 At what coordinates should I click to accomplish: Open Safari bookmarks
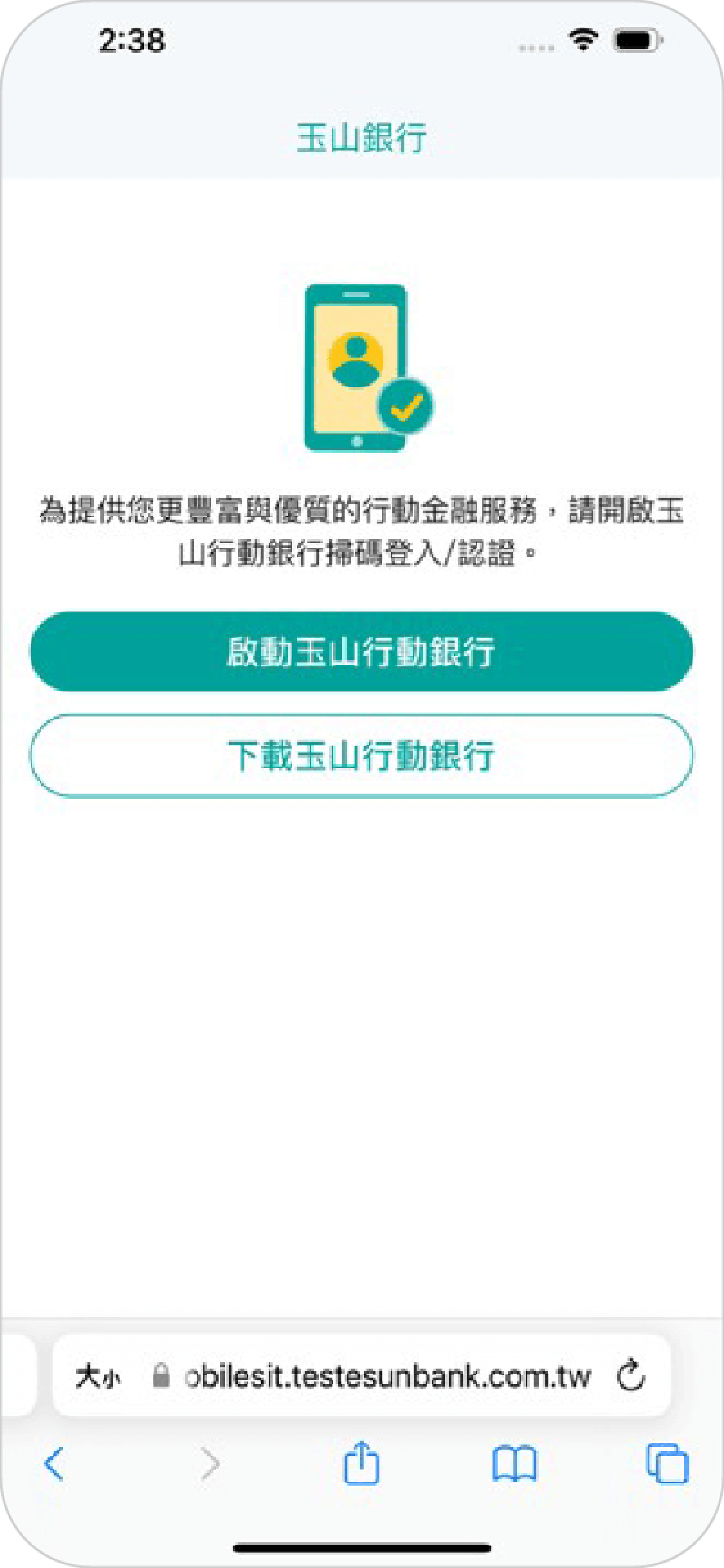[x=514, y=1464]
